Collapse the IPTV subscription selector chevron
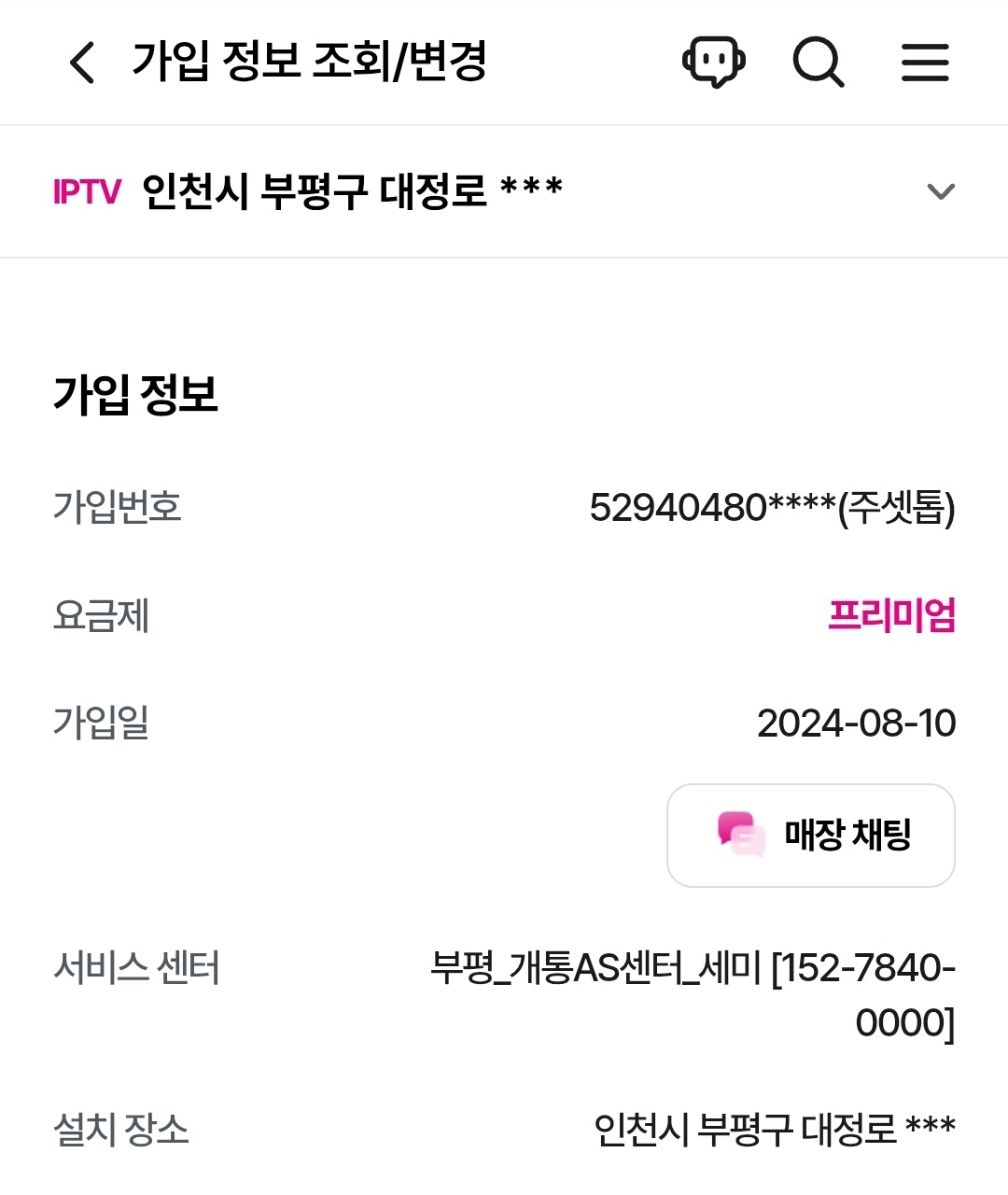The image size is (1008, 1195). (938, 190)
